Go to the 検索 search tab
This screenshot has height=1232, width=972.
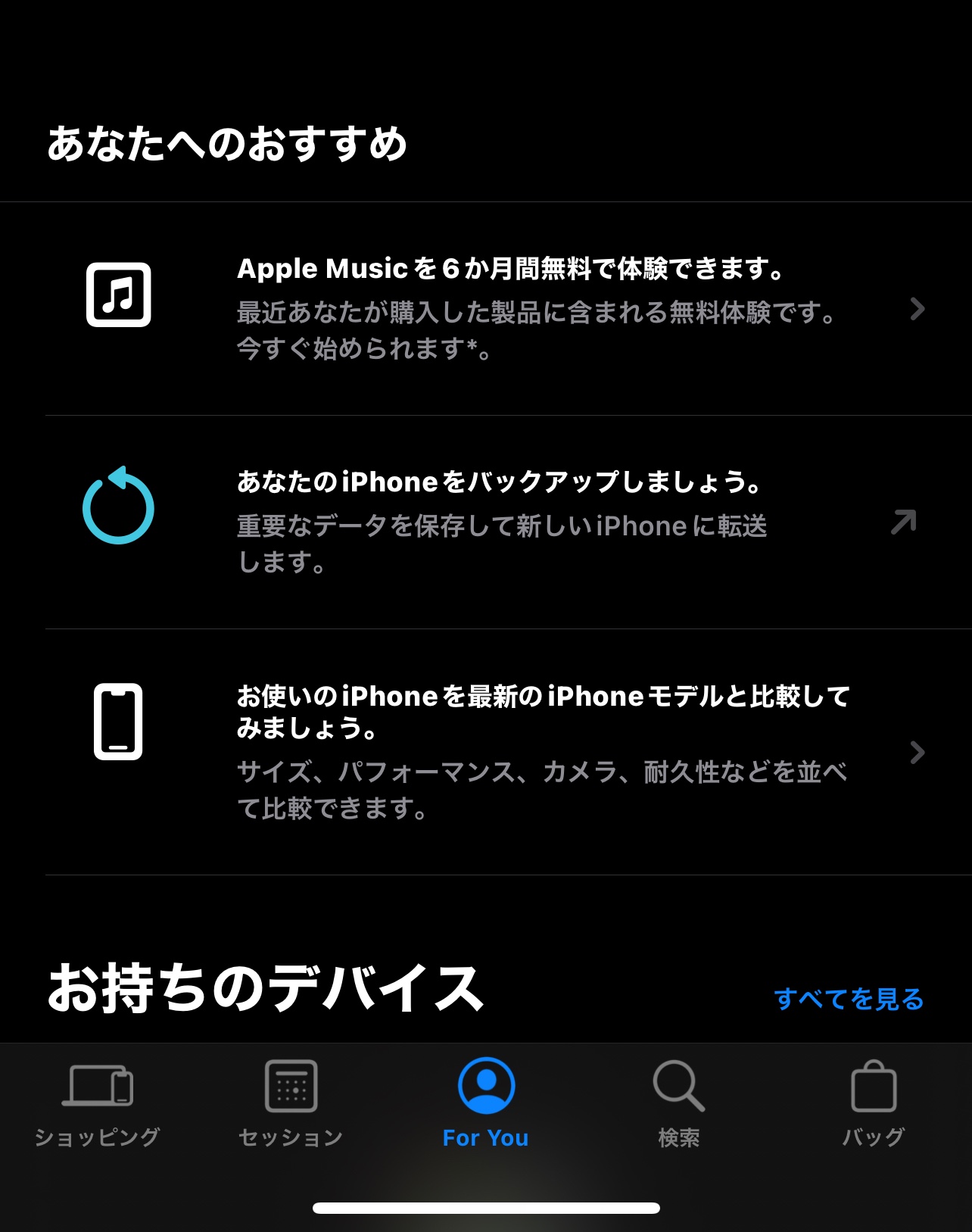(679, 1104)
